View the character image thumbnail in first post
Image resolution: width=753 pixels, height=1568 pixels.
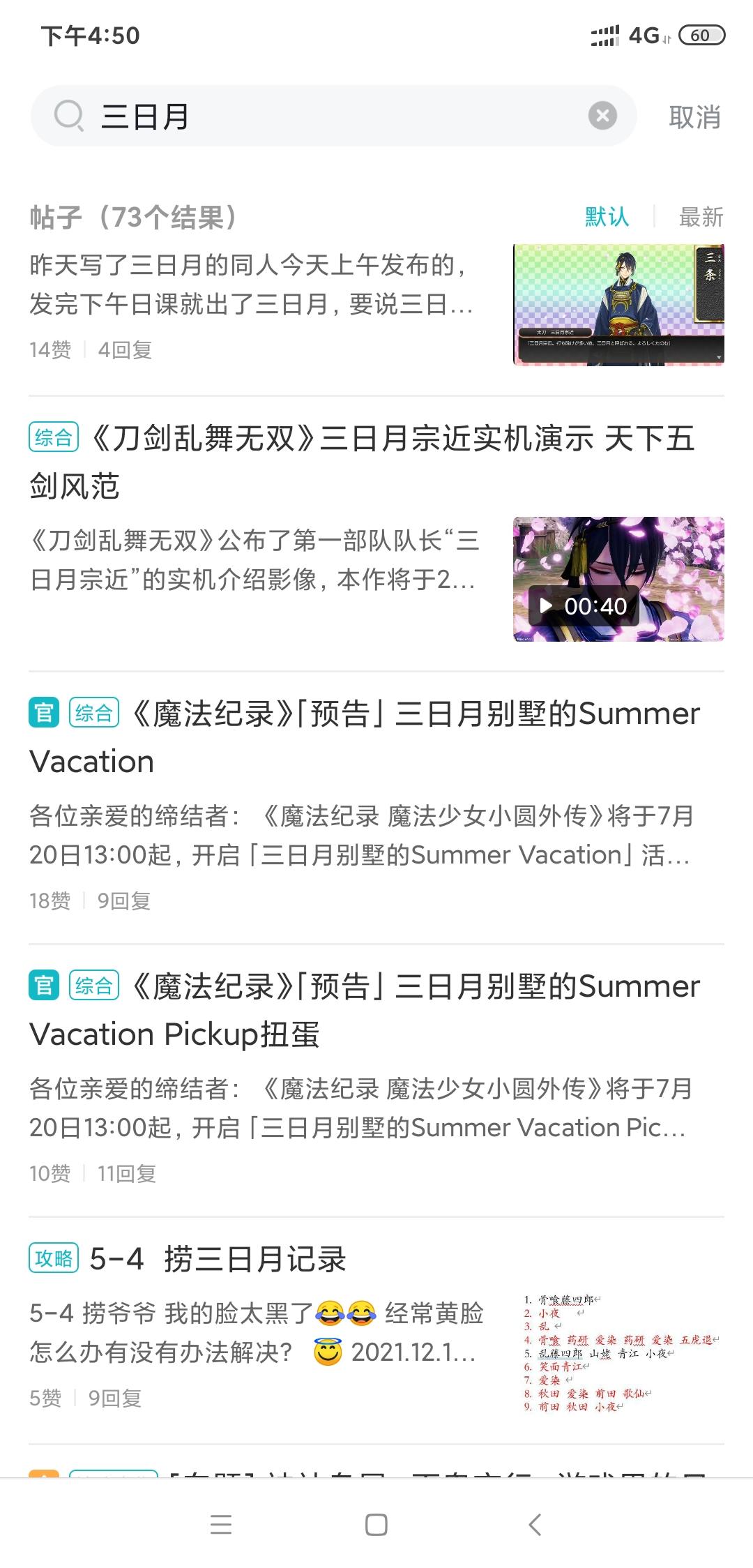tap(618, 305)
